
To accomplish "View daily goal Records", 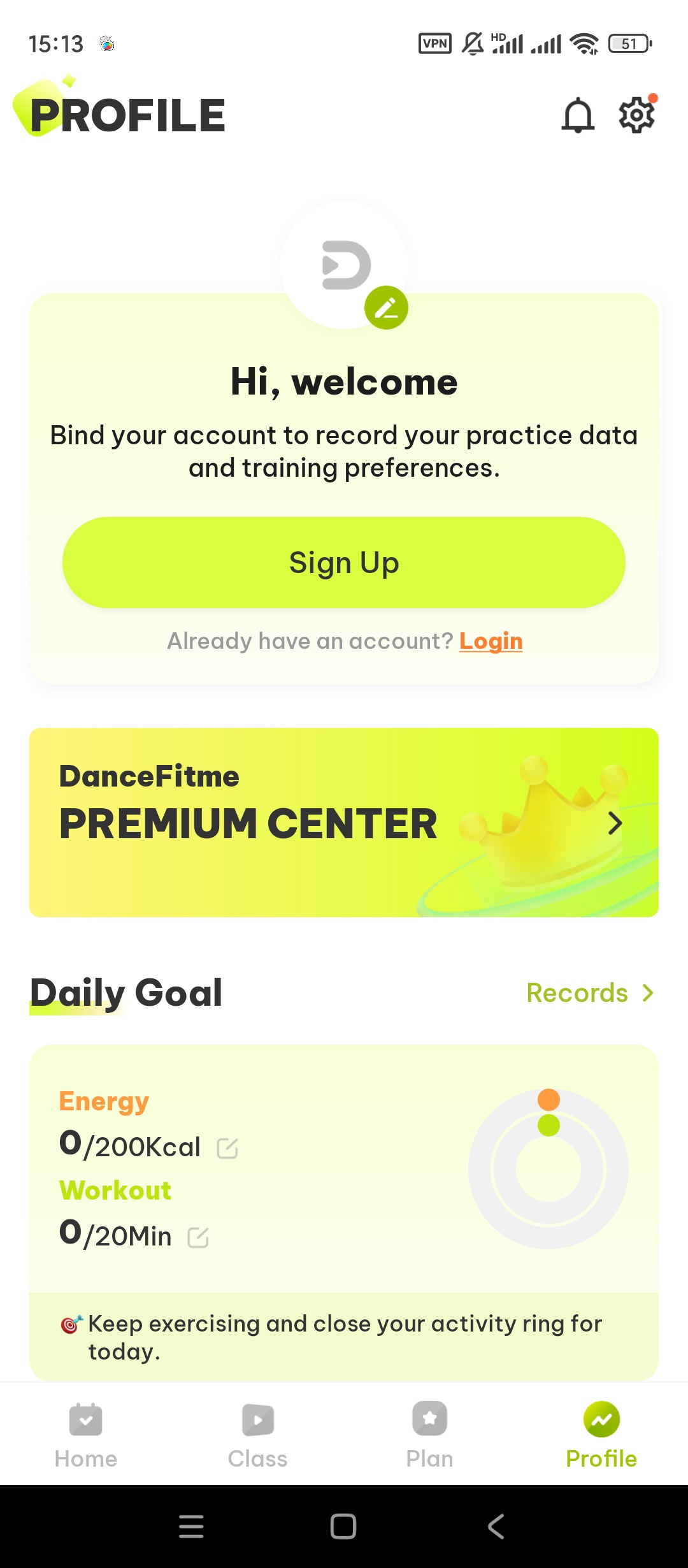I will (x=590, y=993).
